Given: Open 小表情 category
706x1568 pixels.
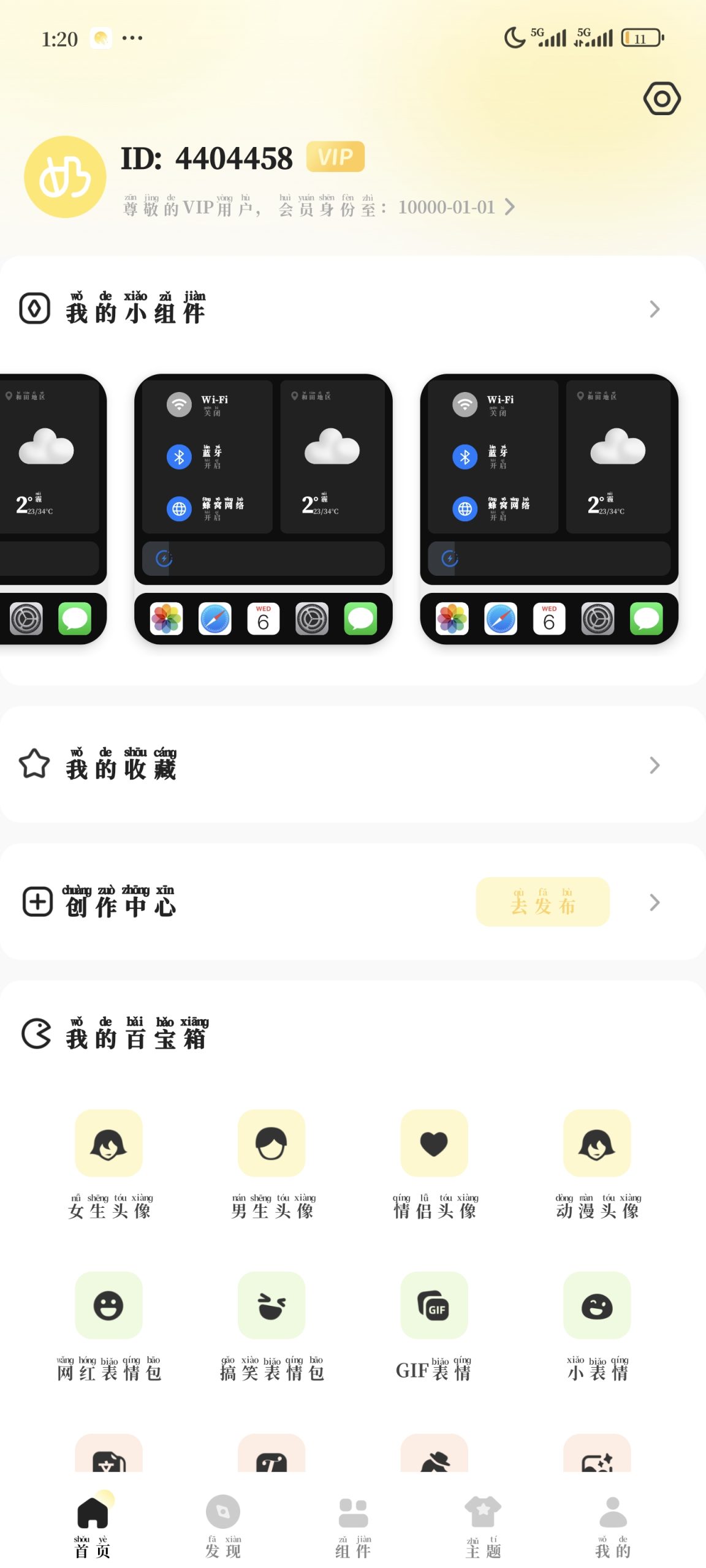Looking at the screenshot, I should [x=597, y=1326].
